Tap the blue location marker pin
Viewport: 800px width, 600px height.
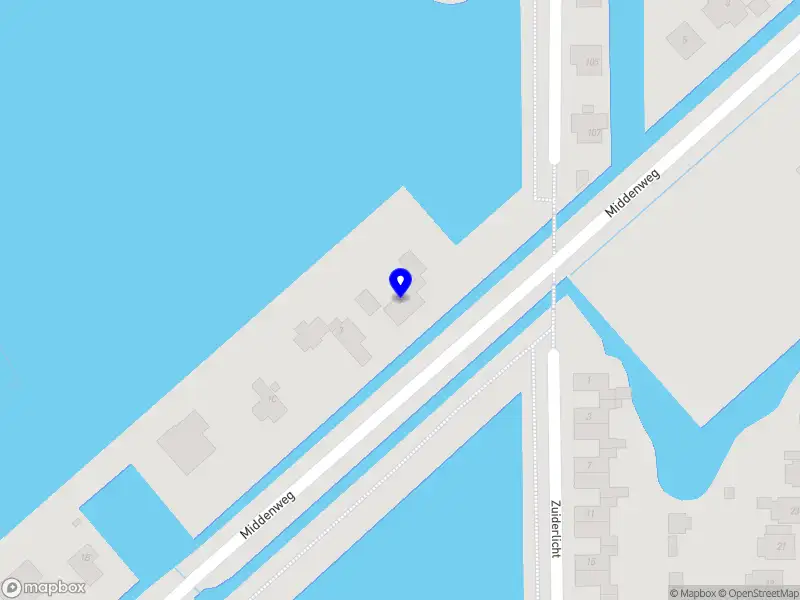coord(400,283)
